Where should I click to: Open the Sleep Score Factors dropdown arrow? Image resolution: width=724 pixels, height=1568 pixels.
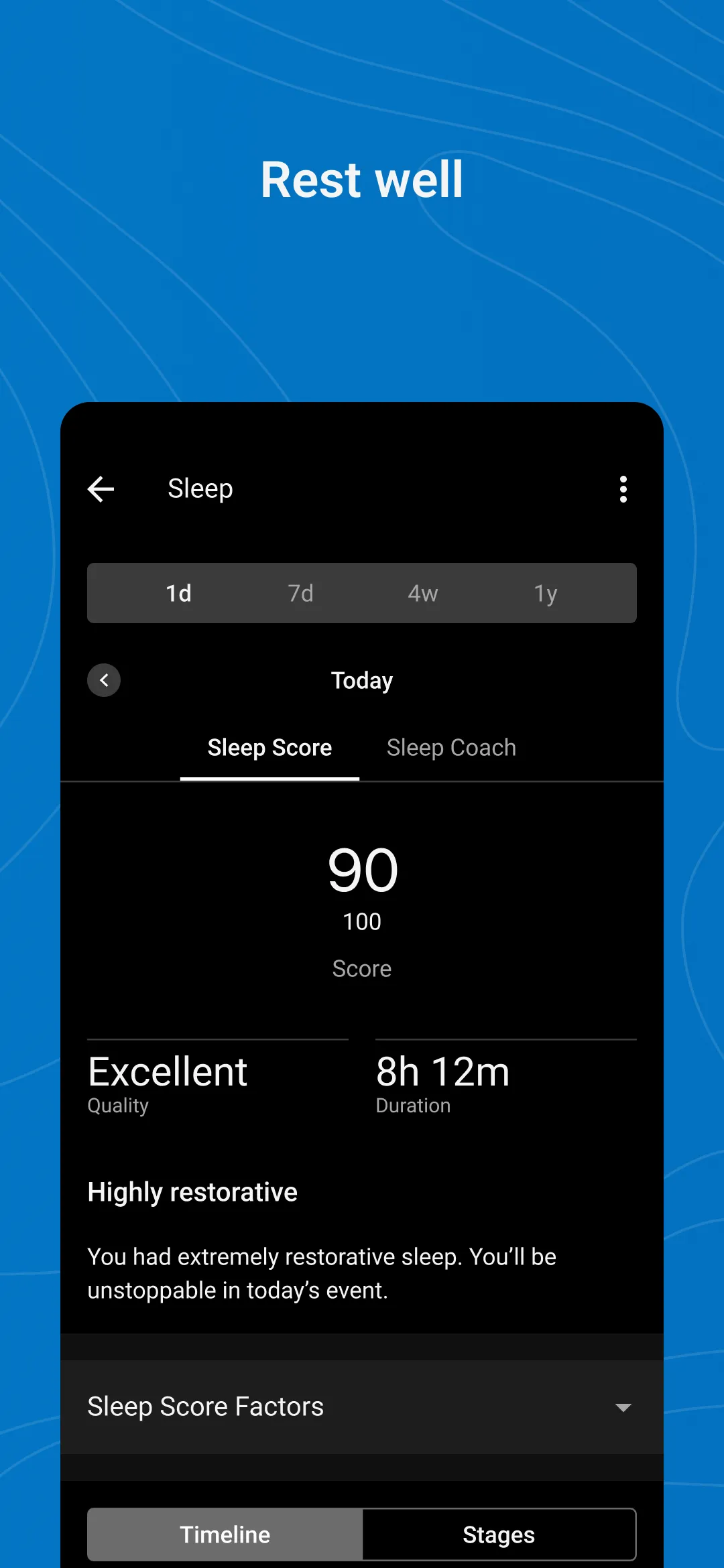click(623, 1407)
